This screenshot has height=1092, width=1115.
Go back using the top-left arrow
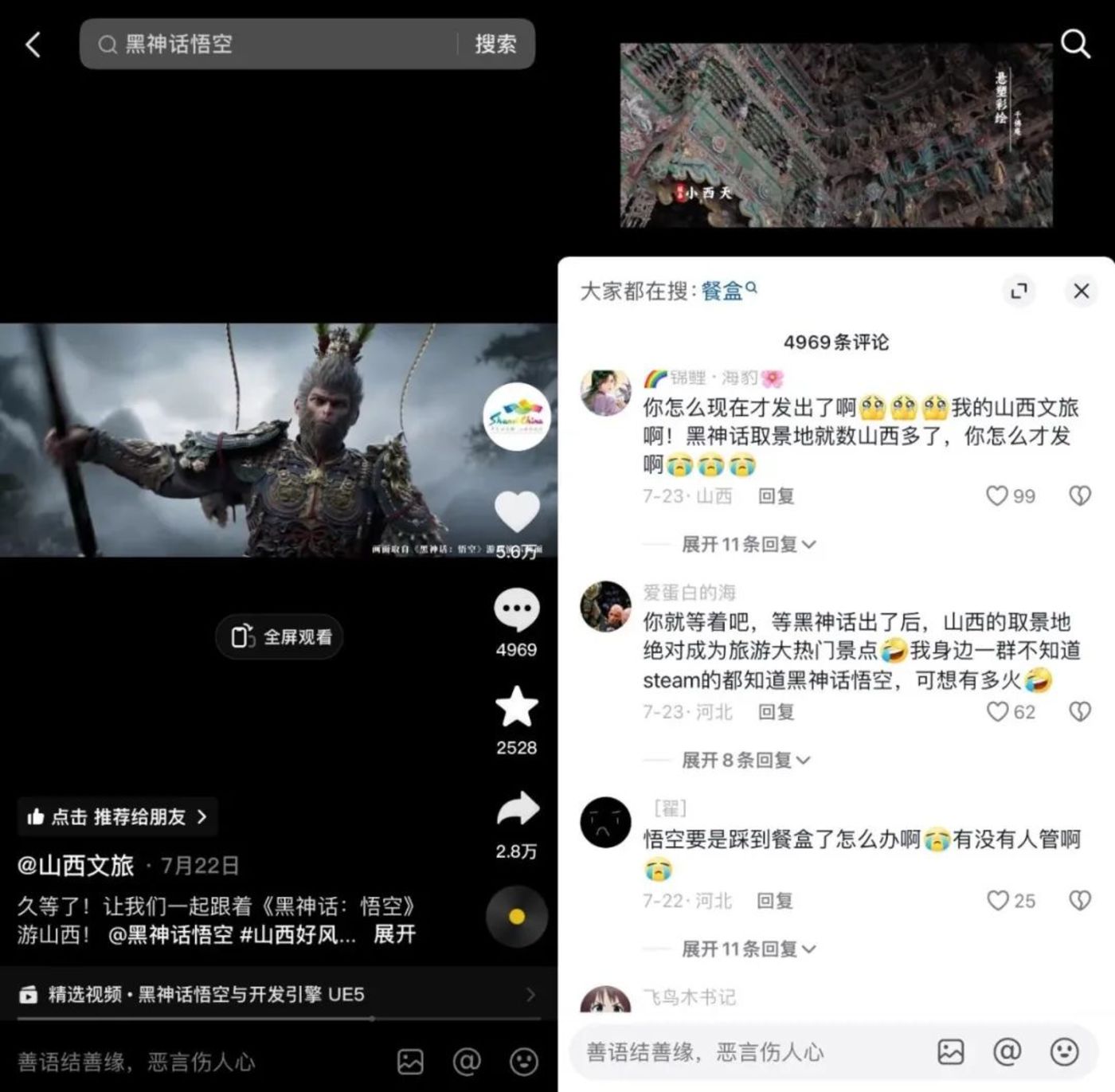33,45
